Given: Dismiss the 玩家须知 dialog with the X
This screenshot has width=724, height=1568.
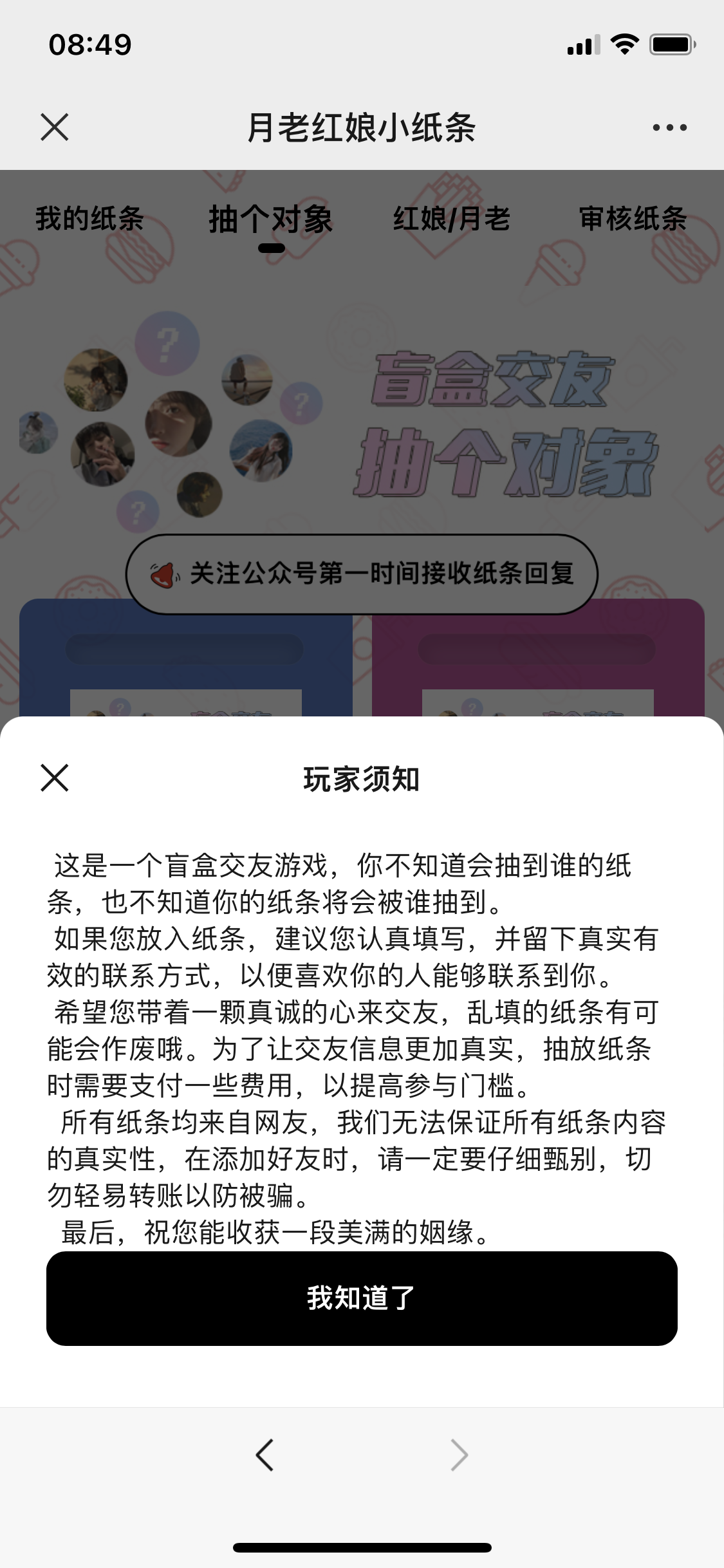Looking at the screenshot, I should click(x=55, y=778).
